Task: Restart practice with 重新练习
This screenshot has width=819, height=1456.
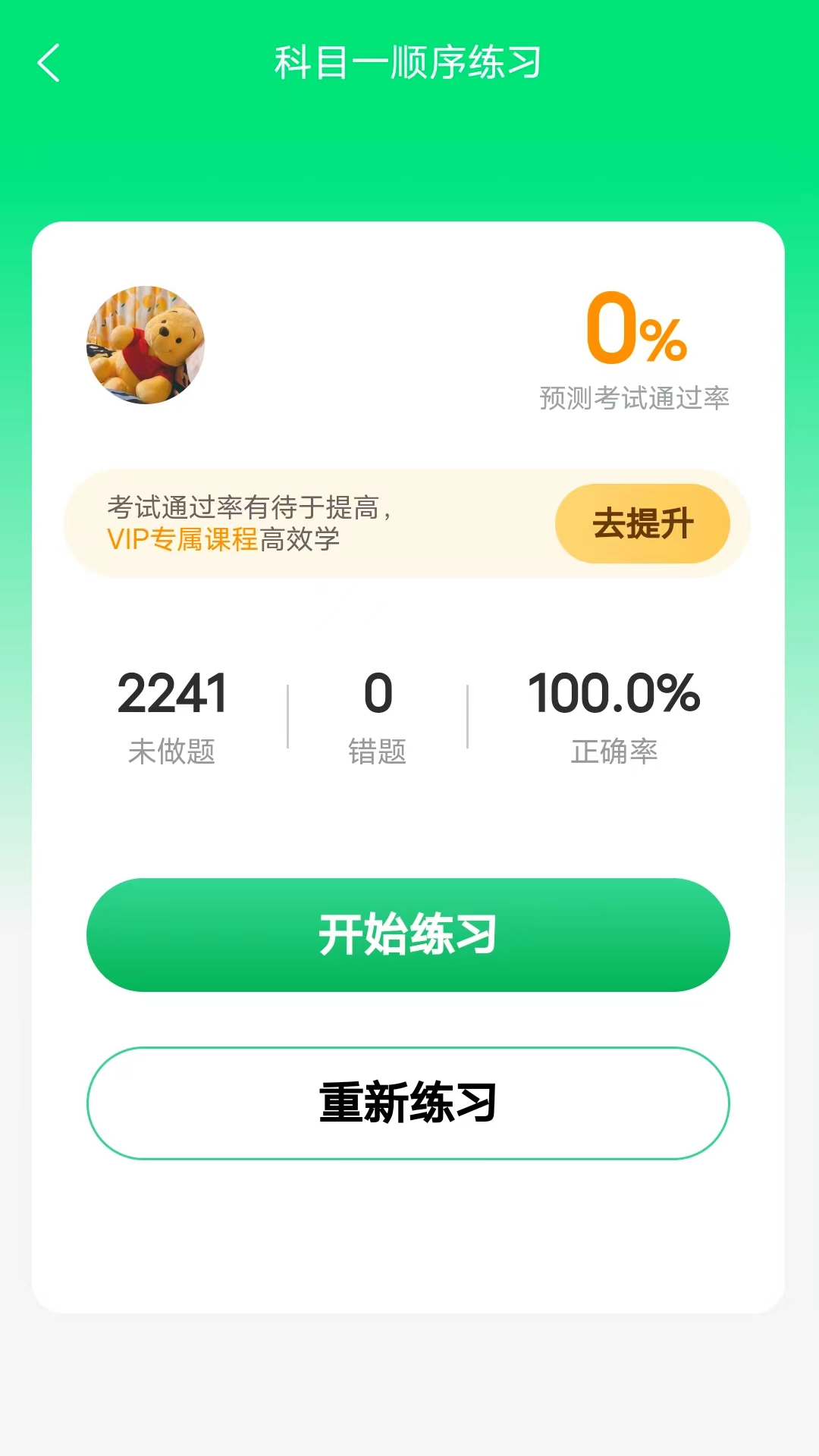Action: tap(408, 1103)
